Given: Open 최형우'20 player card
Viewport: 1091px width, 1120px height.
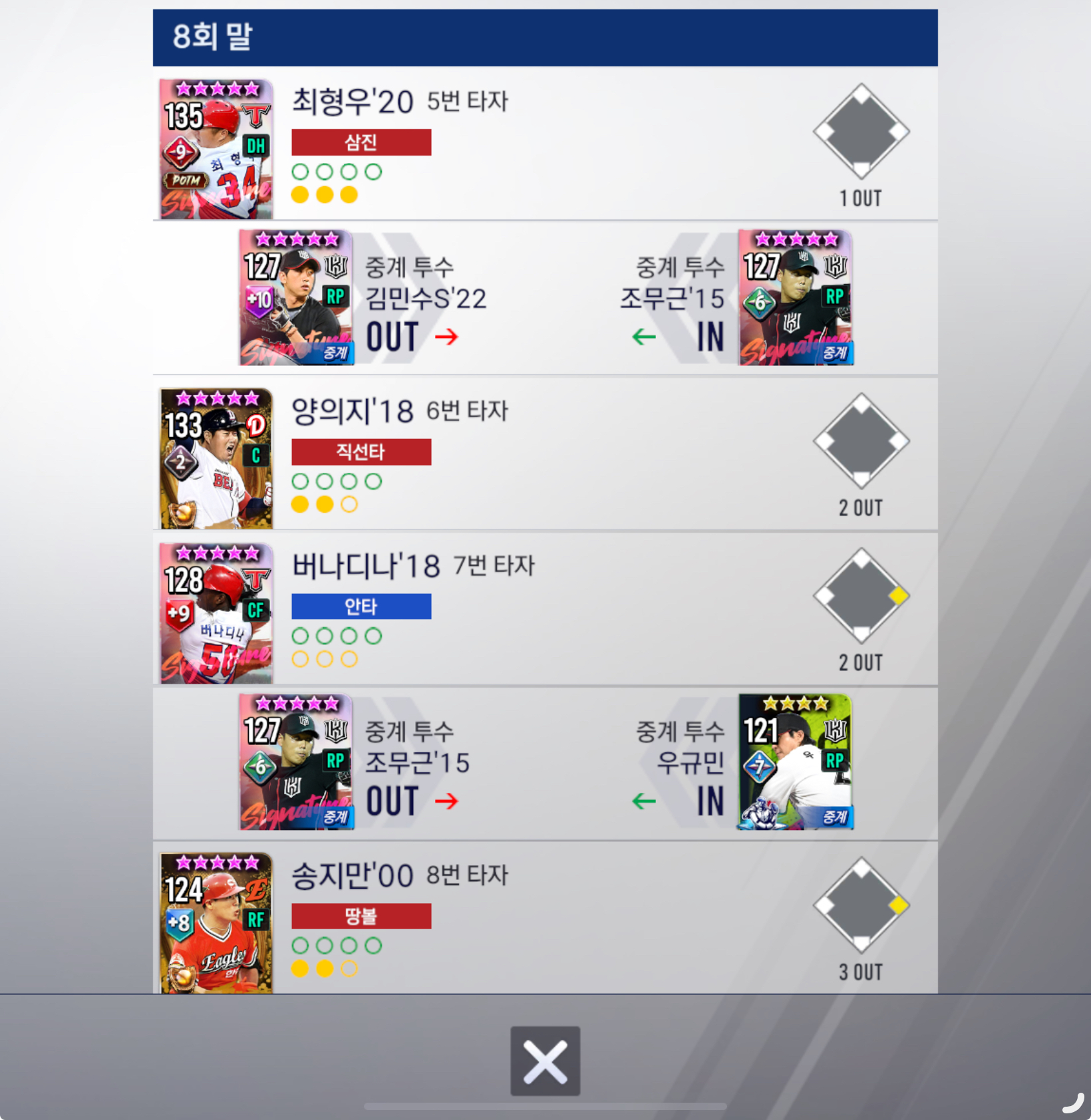Looking at the screenshot, I should pos(216,149).
